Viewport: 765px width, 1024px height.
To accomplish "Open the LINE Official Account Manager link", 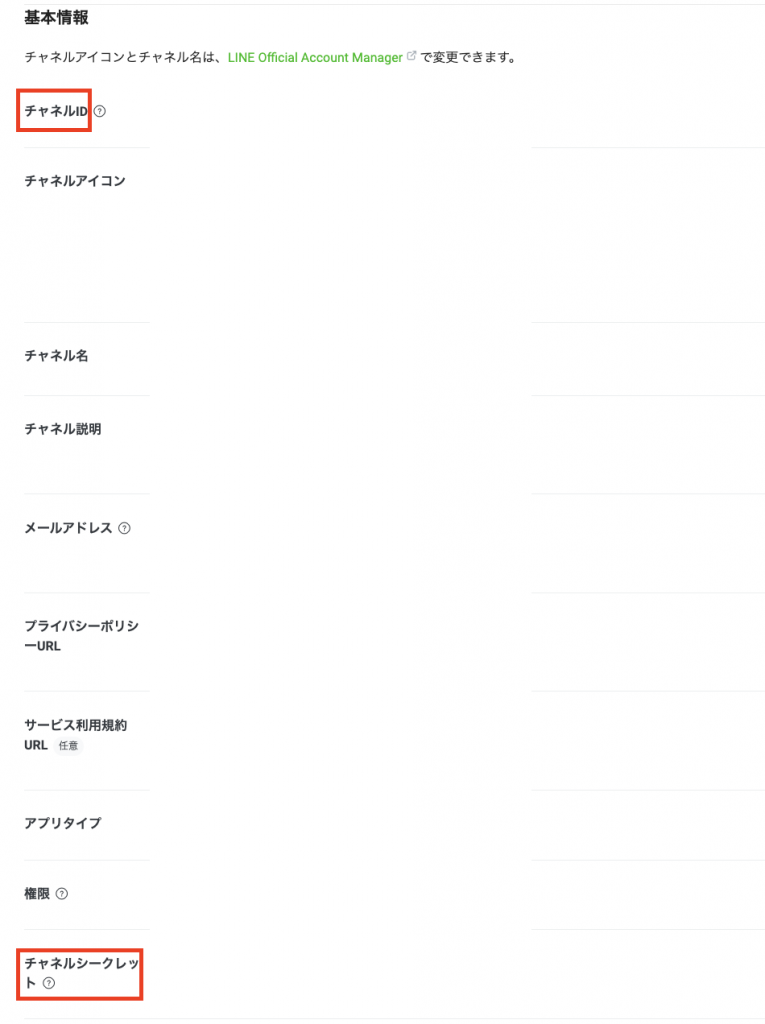I will click(315, 58).
